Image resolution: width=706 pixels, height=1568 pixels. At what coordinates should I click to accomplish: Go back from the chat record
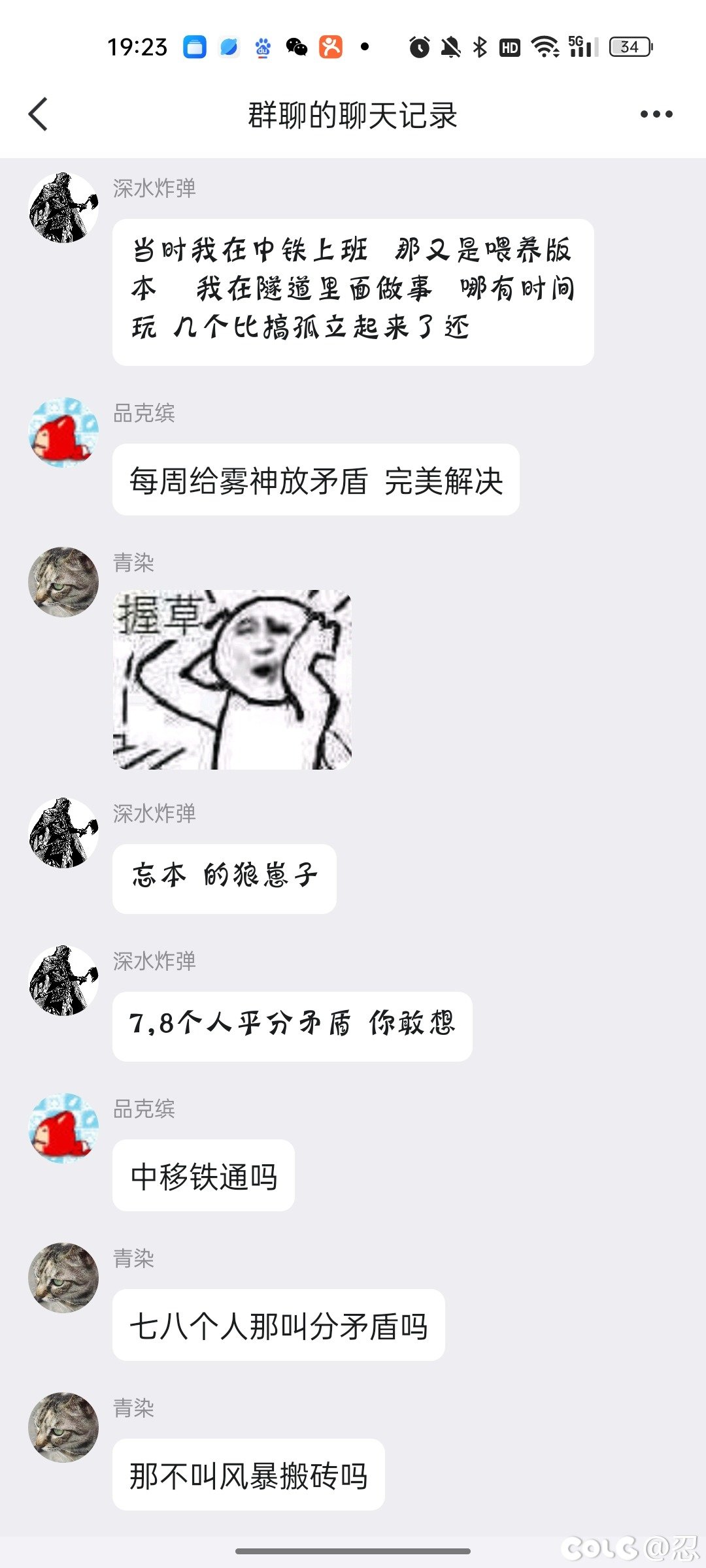point(39,114)
